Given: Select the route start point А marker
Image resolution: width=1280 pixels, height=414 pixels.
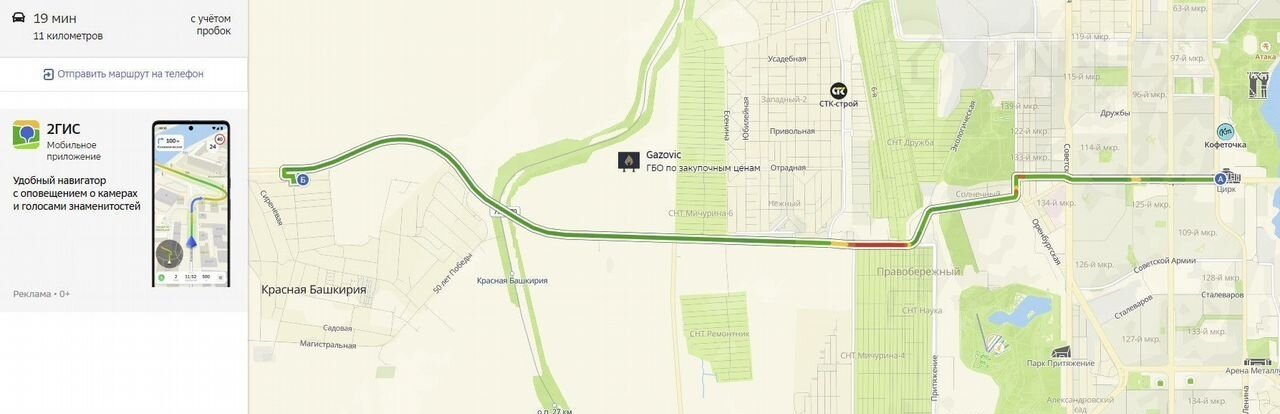Looking at the screenshot, I should point(1220,179).
